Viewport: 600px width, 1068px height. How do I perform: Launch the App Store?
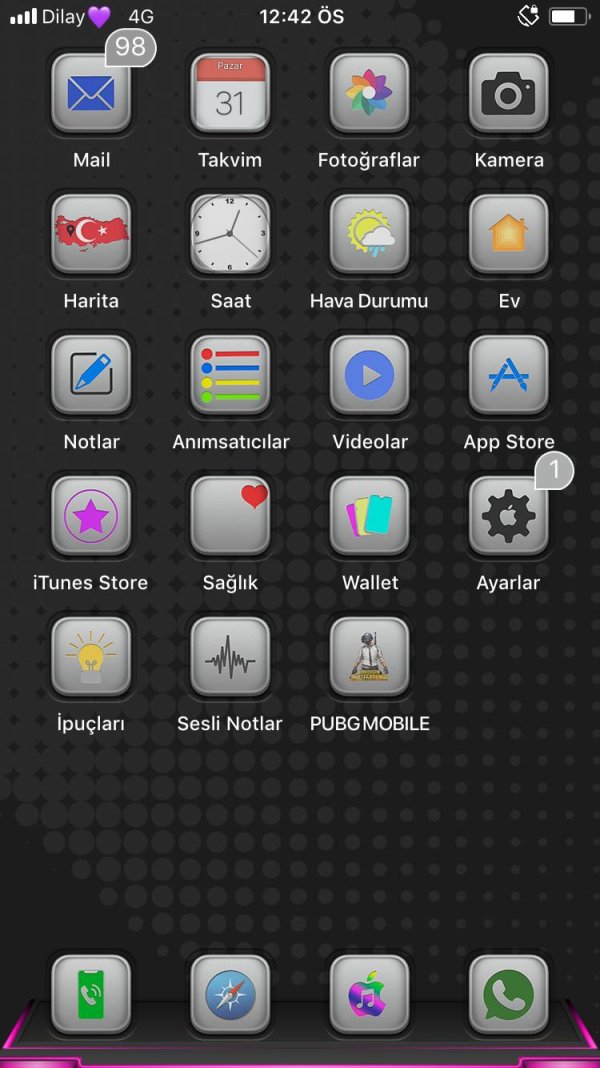tap(508, 376)
